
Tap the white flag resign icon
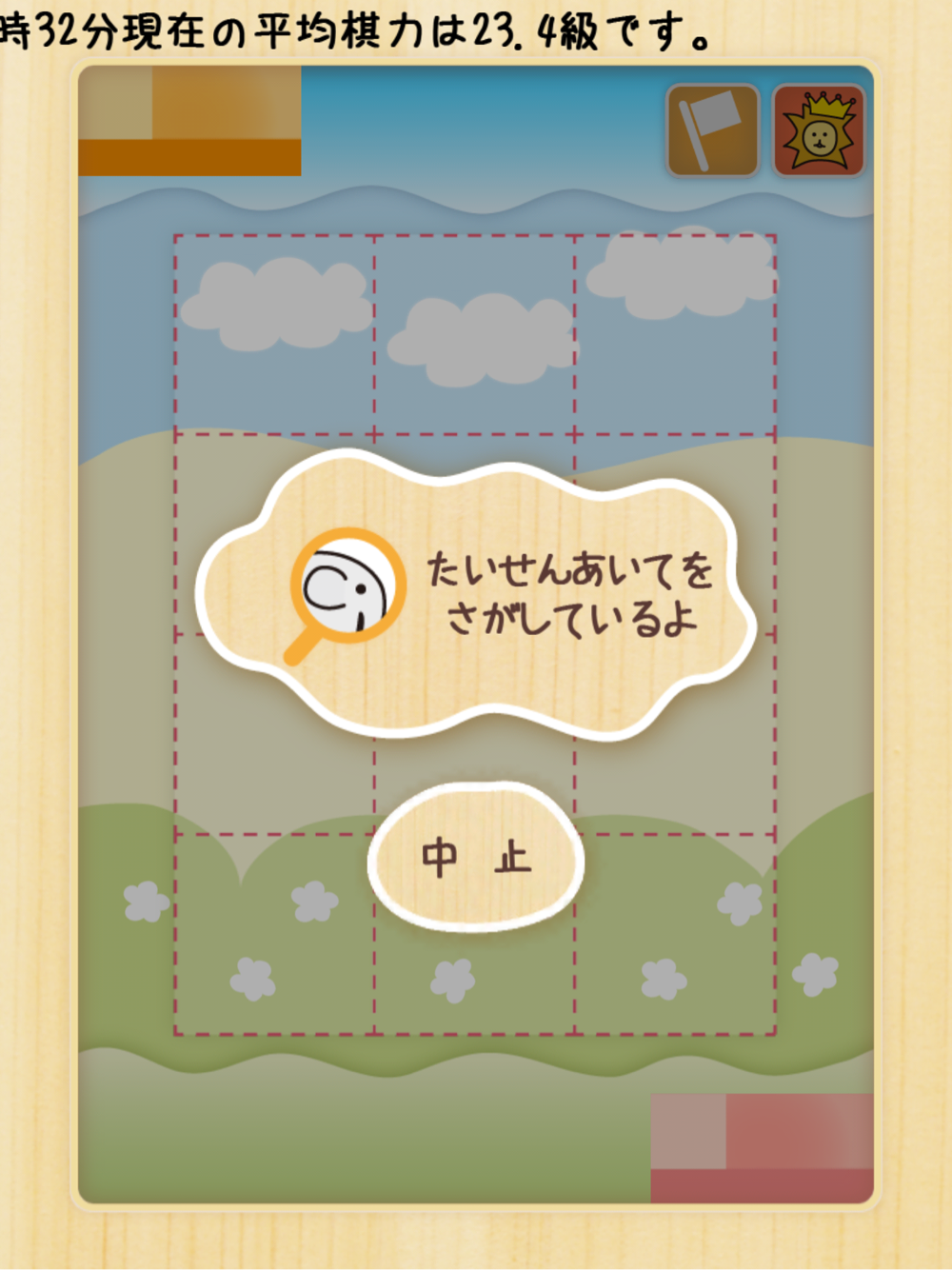[x=713, y=130]
